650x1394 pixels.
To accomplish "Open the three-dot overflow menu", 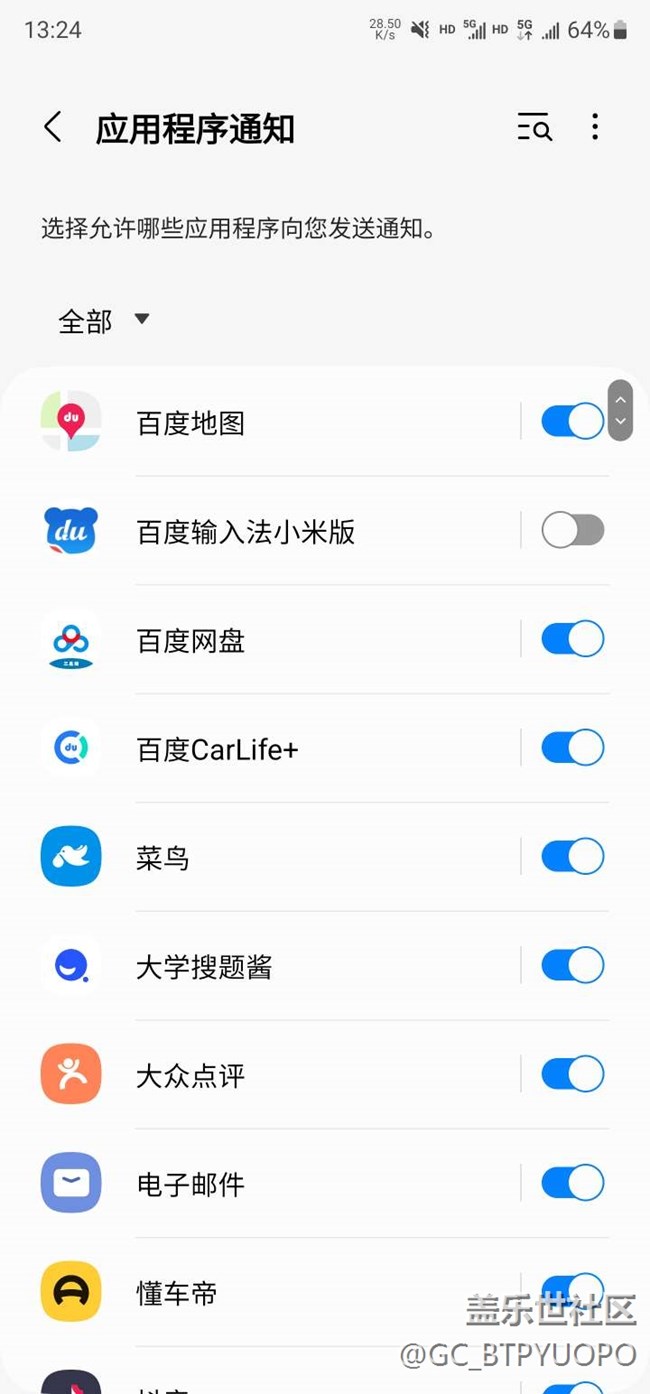I will 595,127.
